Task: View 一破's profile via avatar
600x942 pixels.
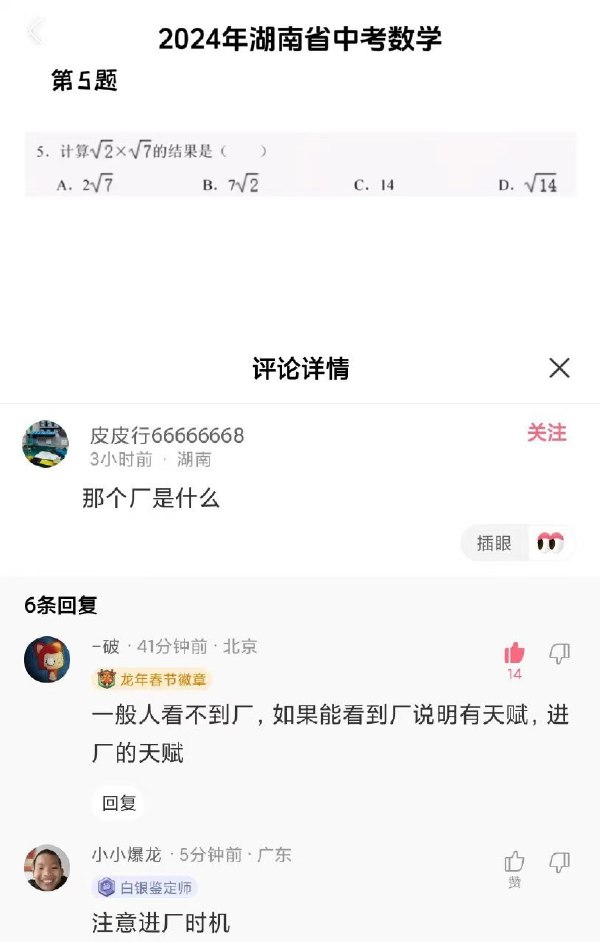Action: click(47, 659)
